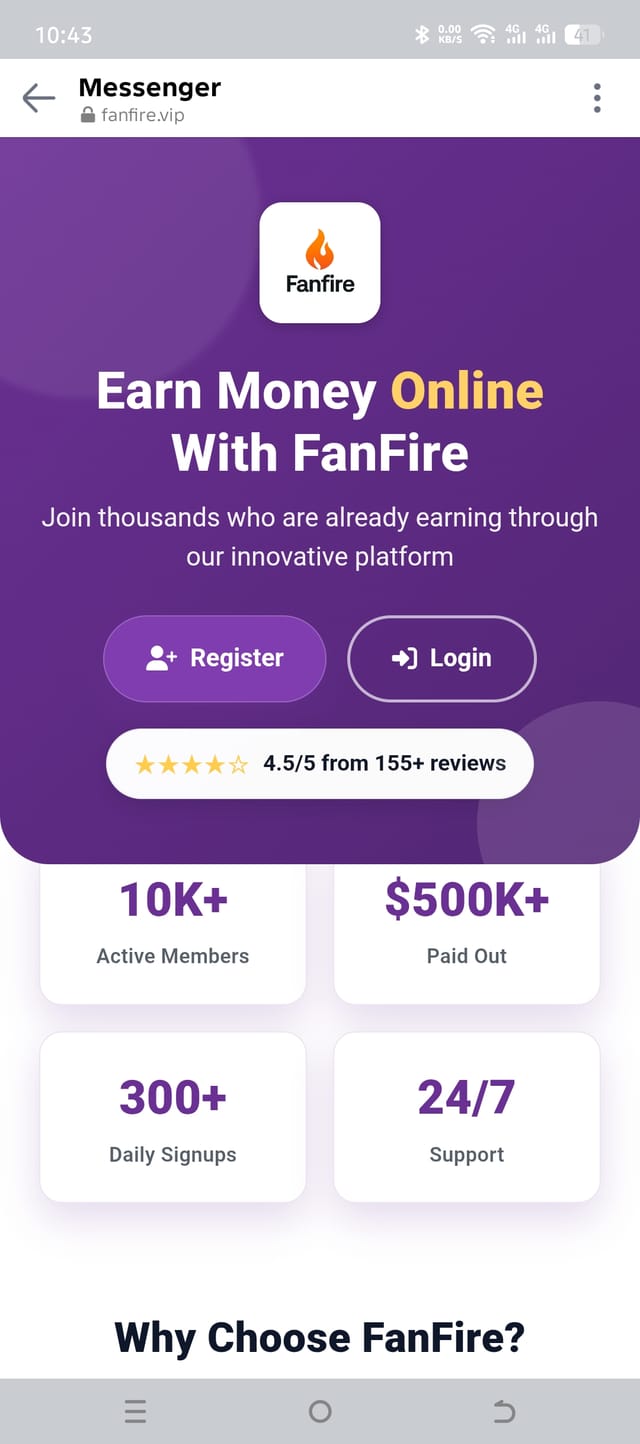
Task: Open the three-dot overflow menu
Action: 597,98
